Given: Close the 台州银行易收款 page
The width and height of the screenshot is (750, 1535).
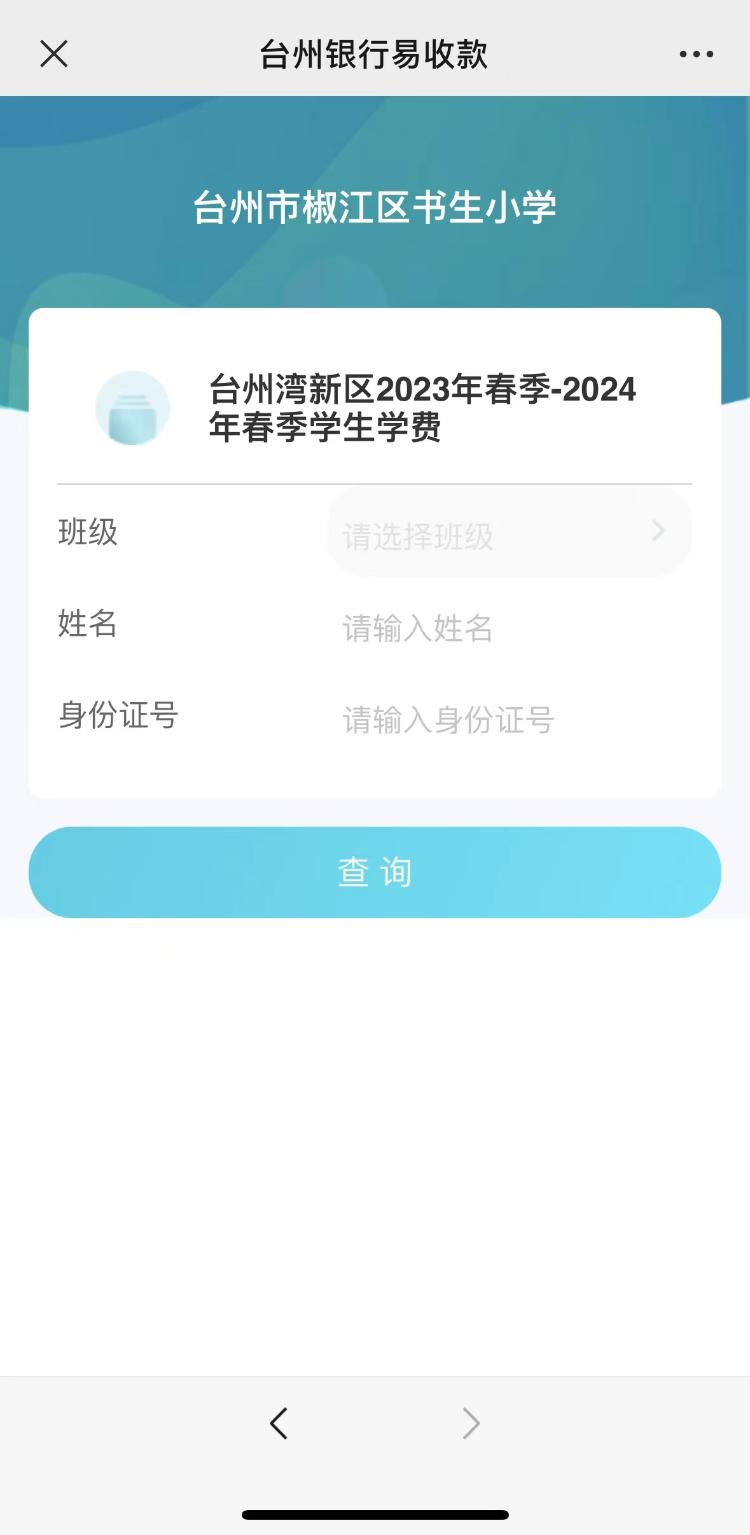Looking at the screenshot, I should click(54, 54).
